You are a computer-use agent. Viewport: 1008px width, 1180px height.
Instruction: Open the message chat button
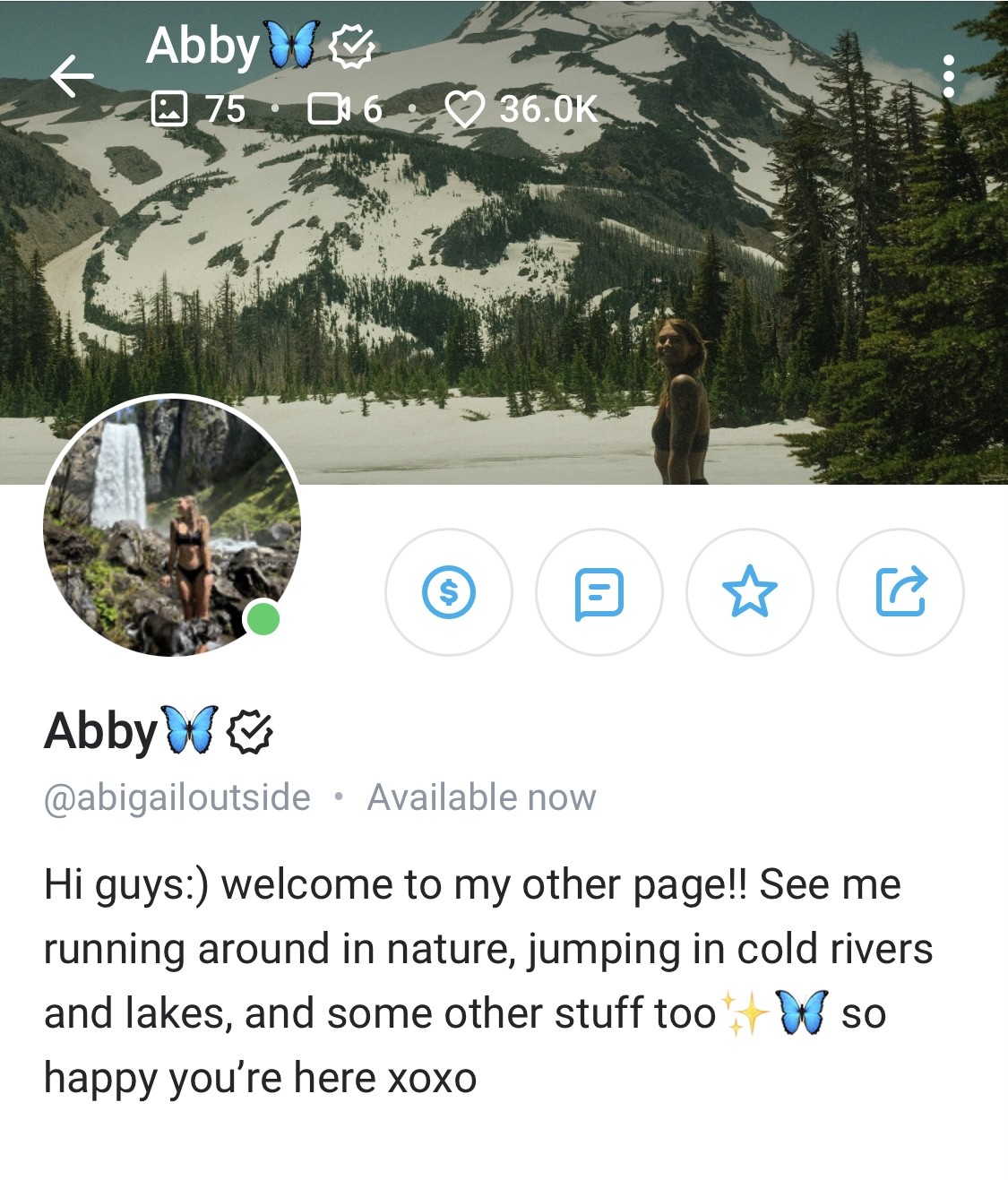(x=599, y=592)
